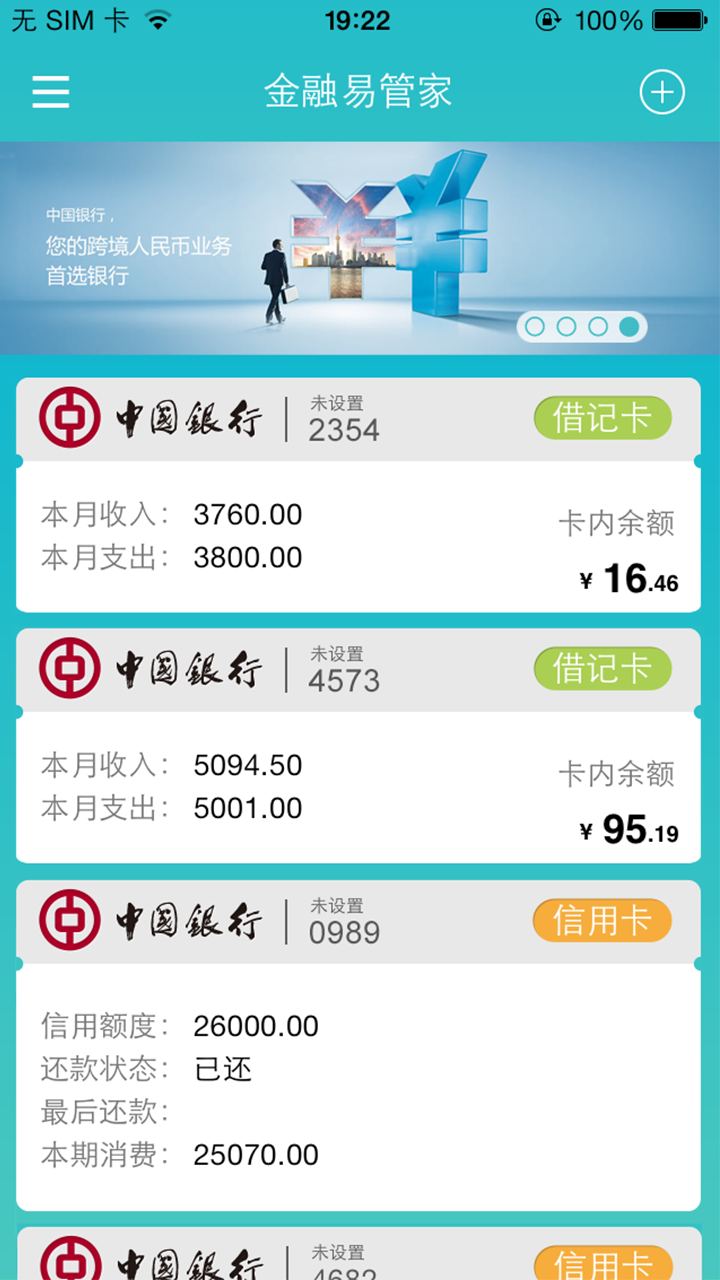Open credit card ending 0989
The height and width of the screenshot is (1280, 720).
coord(358,1045)
